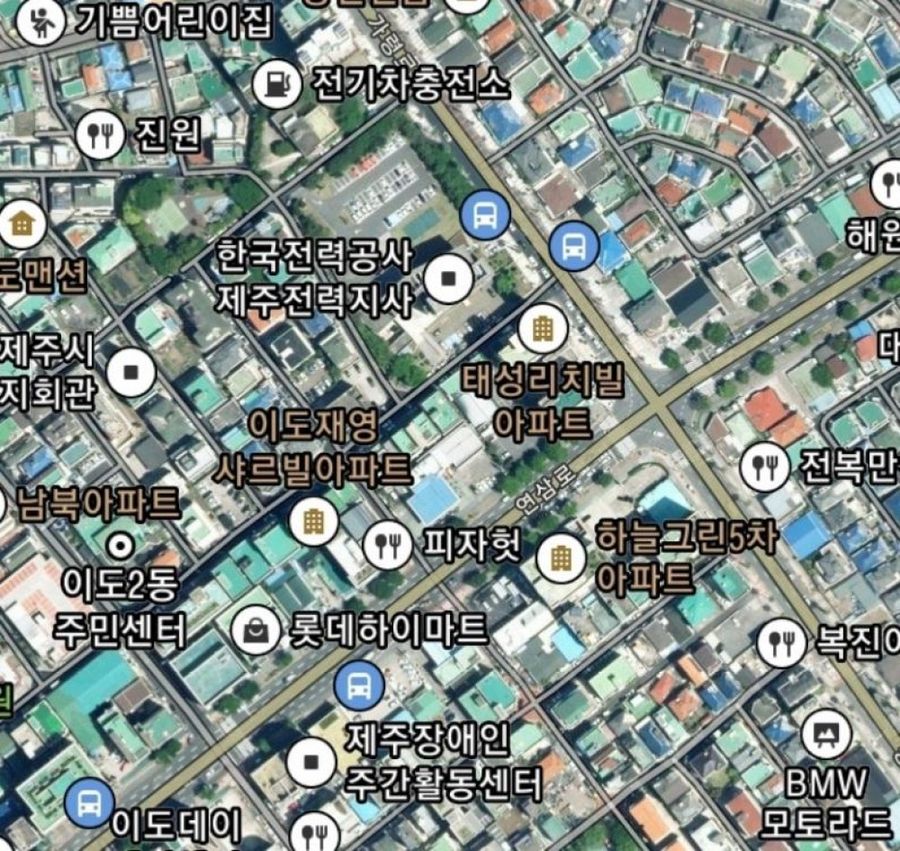Open 제주장애인 주간활동센터 marker
Screen dimensions: 900x851
pos(311,762)
